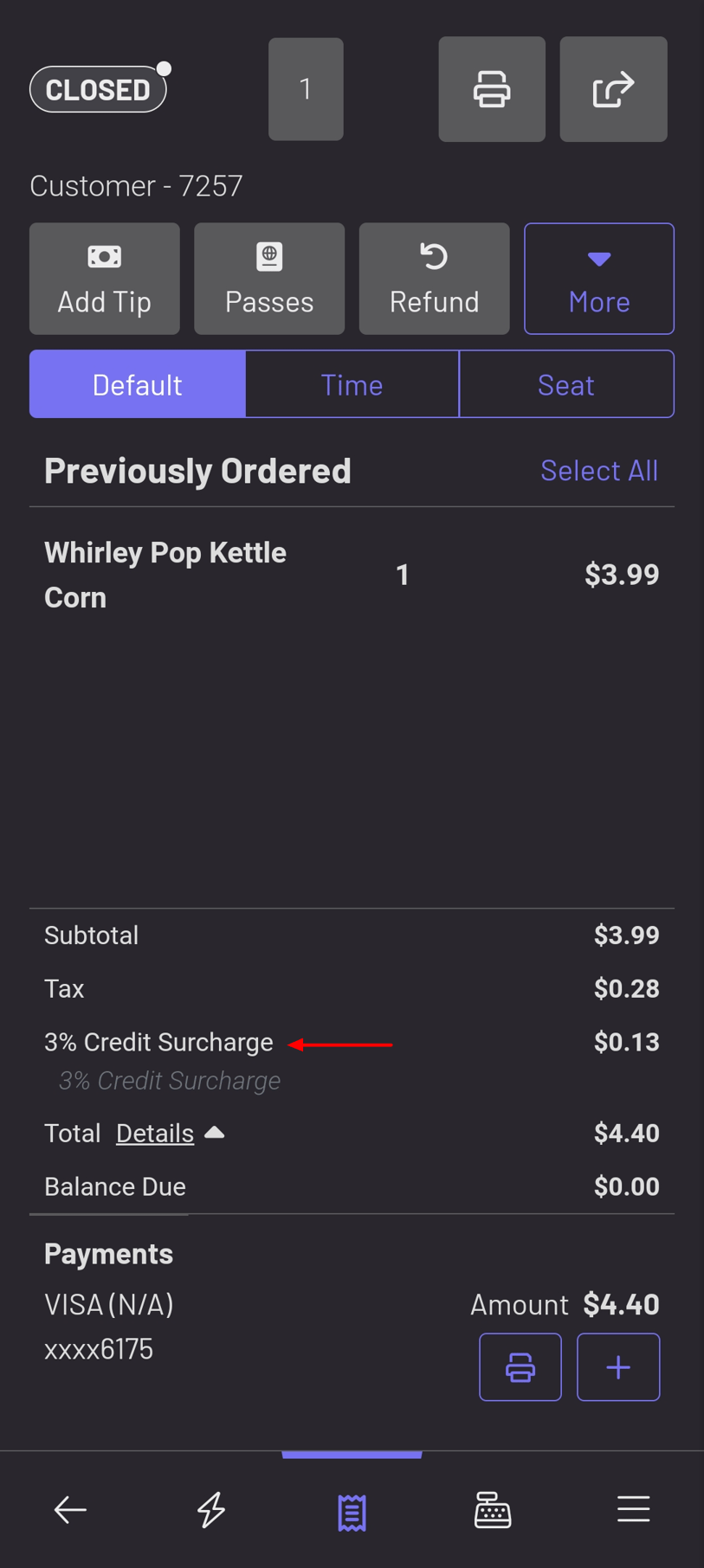This screenshot has width=704, height=1568.
Task: Print the VISA payment receipt
Action: point(520,1366)
